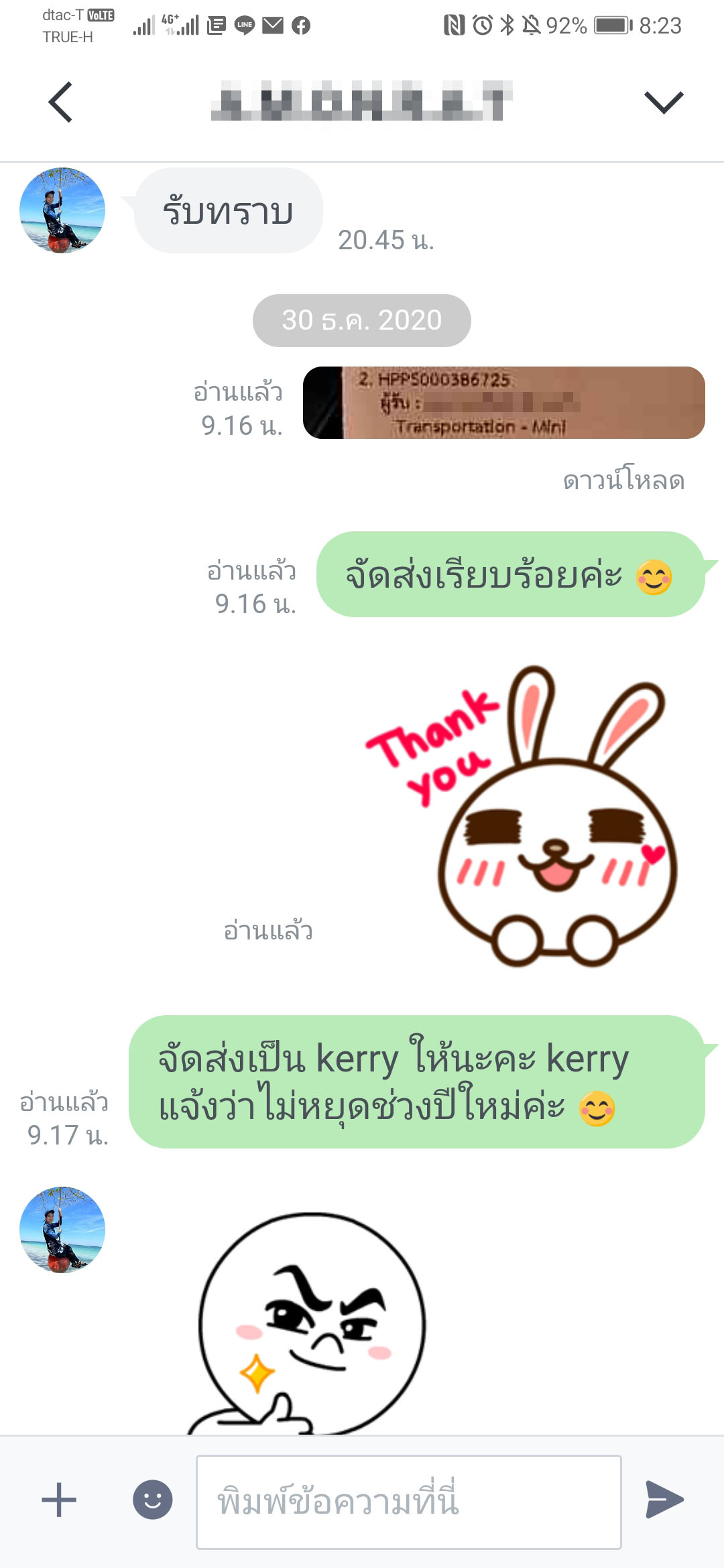
Task: Expand the chat menu chevron
Action: tap(664, 103)
